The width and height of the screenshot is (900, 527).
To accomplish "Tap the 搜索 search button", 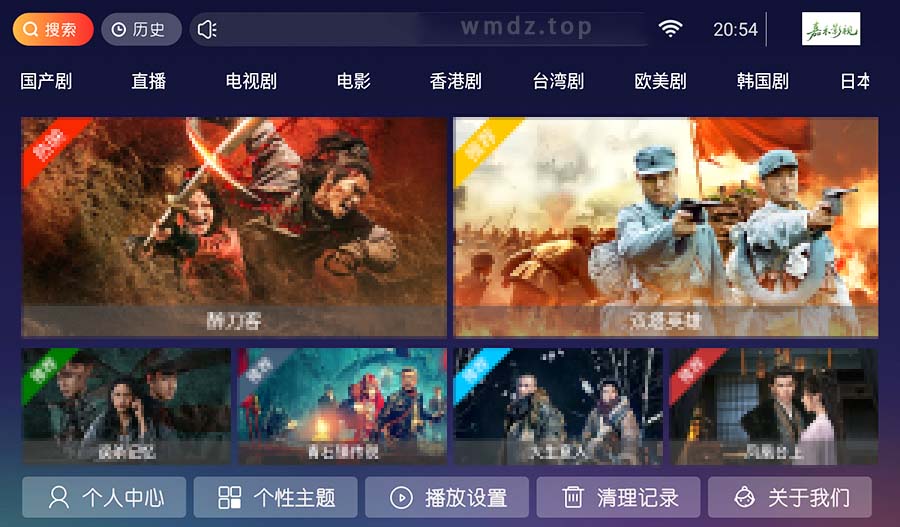I will tap(53, 30).
